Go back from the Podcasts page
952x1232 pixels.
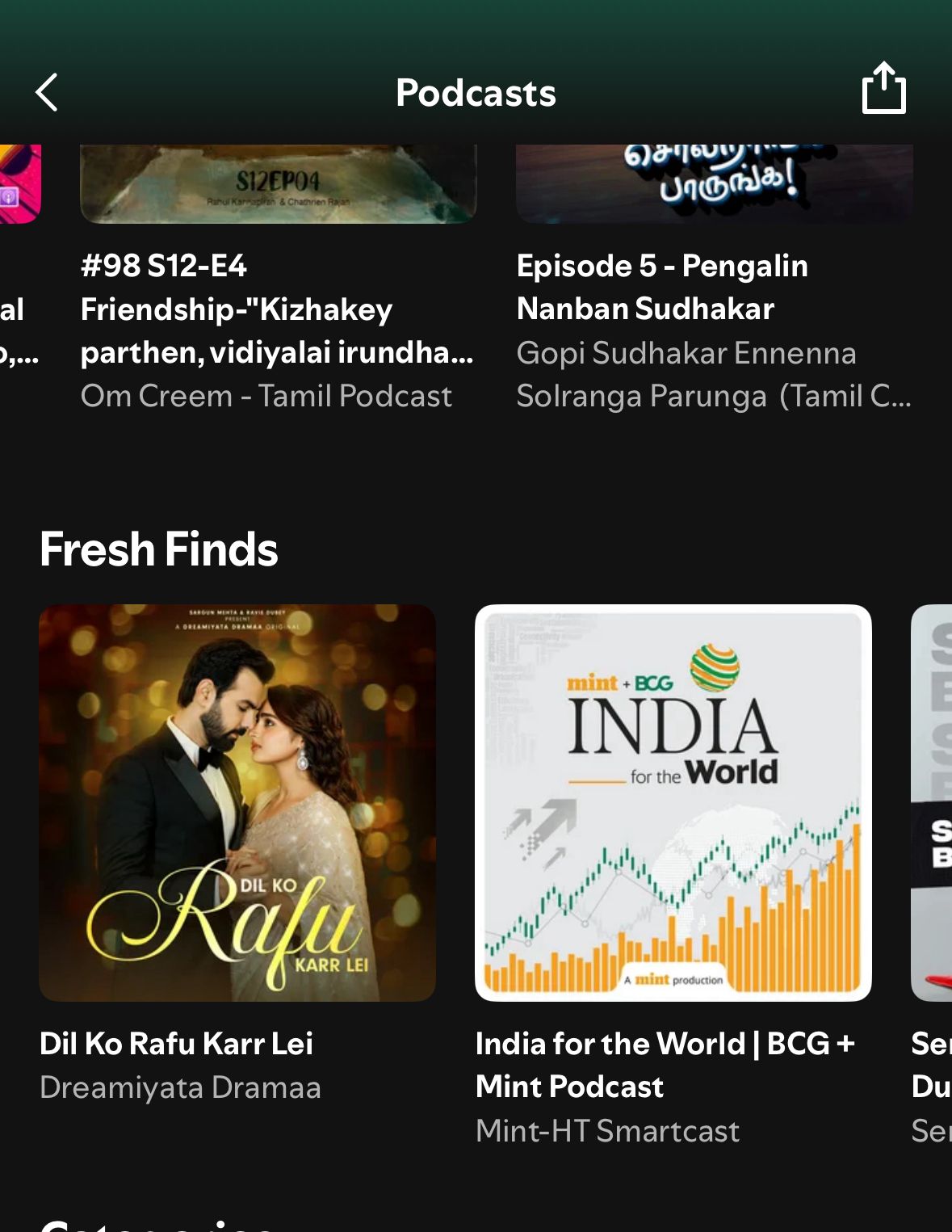coord(47,92)
